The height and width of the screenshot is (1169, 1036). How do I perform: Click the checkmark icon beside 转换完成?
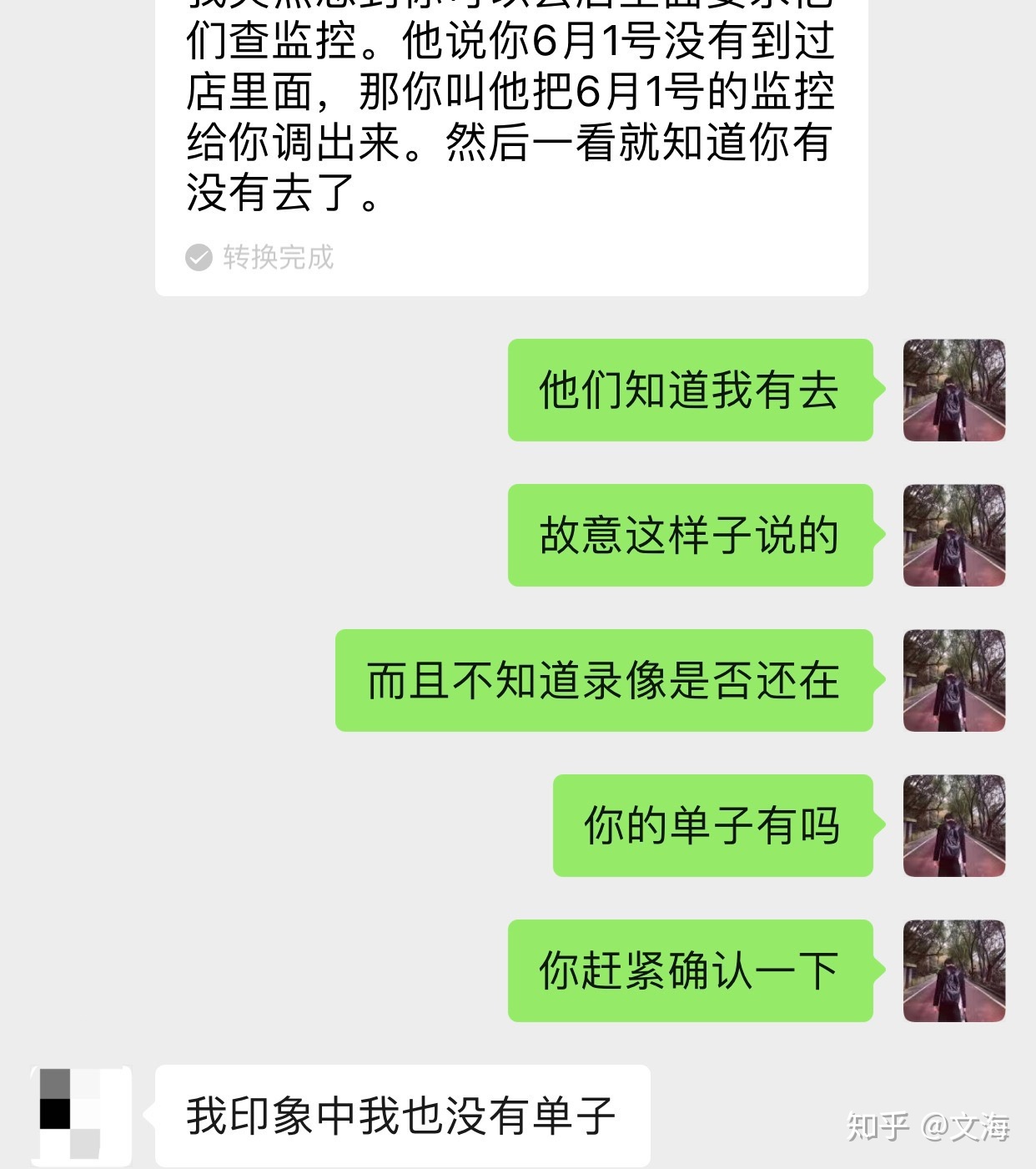(x=198, y=259)
